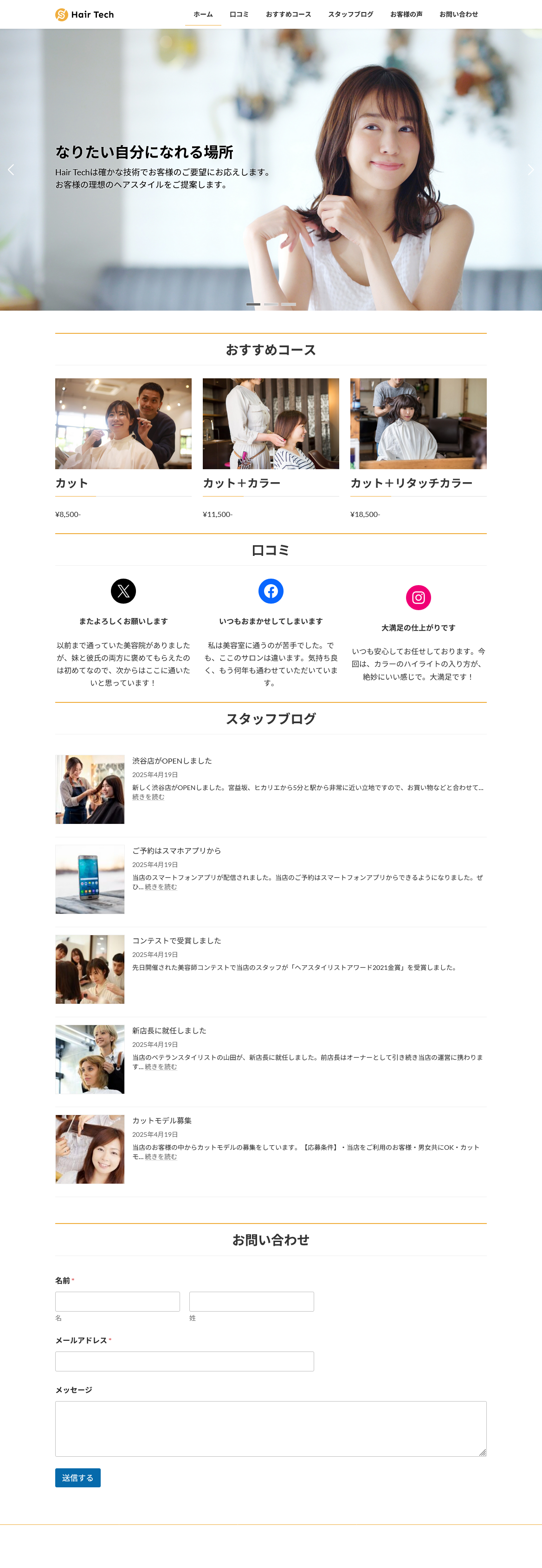542x1568 pixels.
Task: Jump to お問い合わせ via header link
Action: pyautogui.click(x=458, y=14)
